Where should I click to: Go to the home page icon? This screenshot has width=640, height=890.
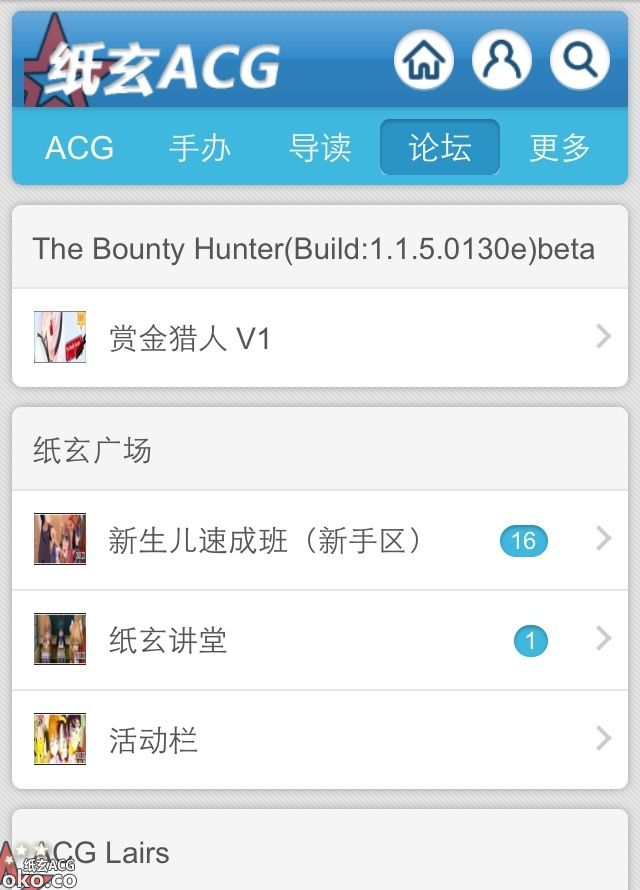point(424,60)
